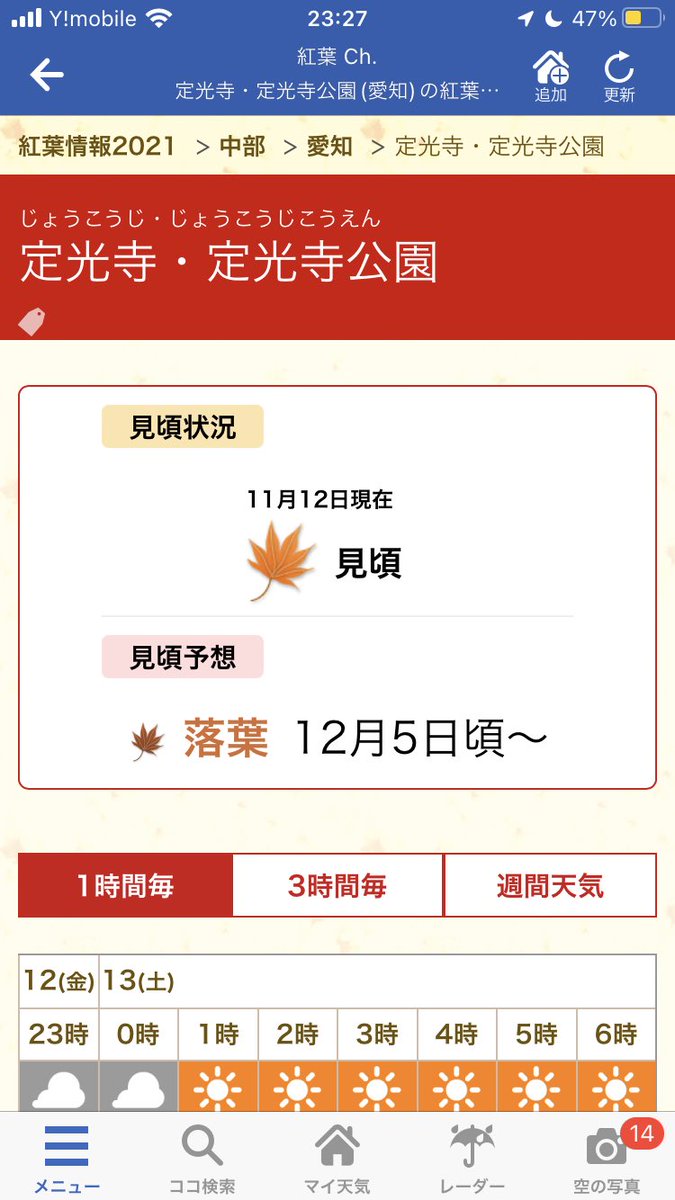
Task: Open 紅葉情報2021 breadcrumb link
Action: click(x=97, y=146)
